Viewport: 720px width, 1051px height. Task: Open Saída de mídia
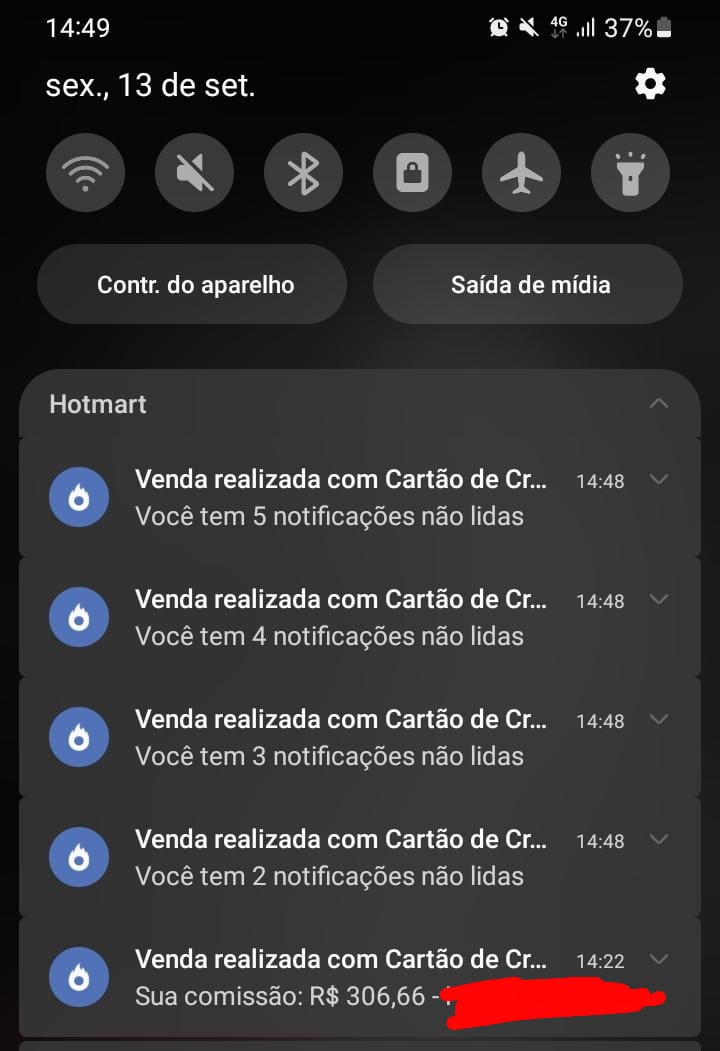click(528, 285)
